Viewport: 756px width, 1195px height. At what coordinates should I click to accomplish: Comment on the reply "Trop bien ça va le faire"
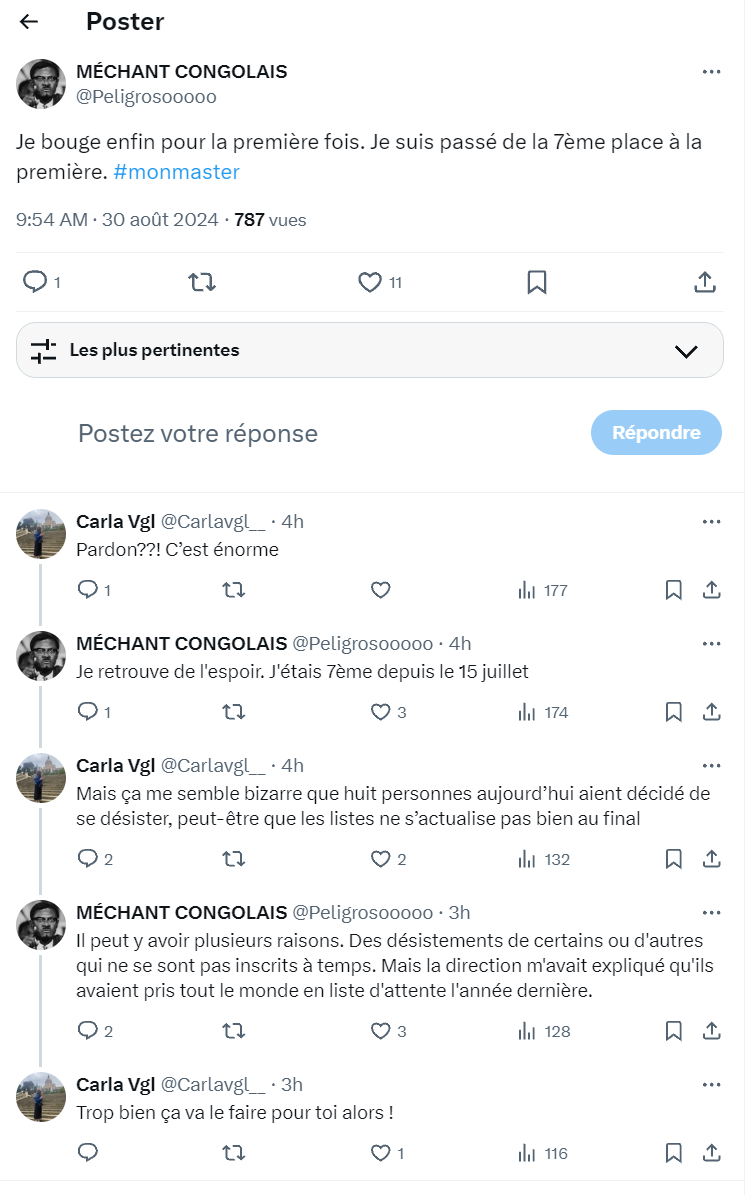(x=88, y=1153)
